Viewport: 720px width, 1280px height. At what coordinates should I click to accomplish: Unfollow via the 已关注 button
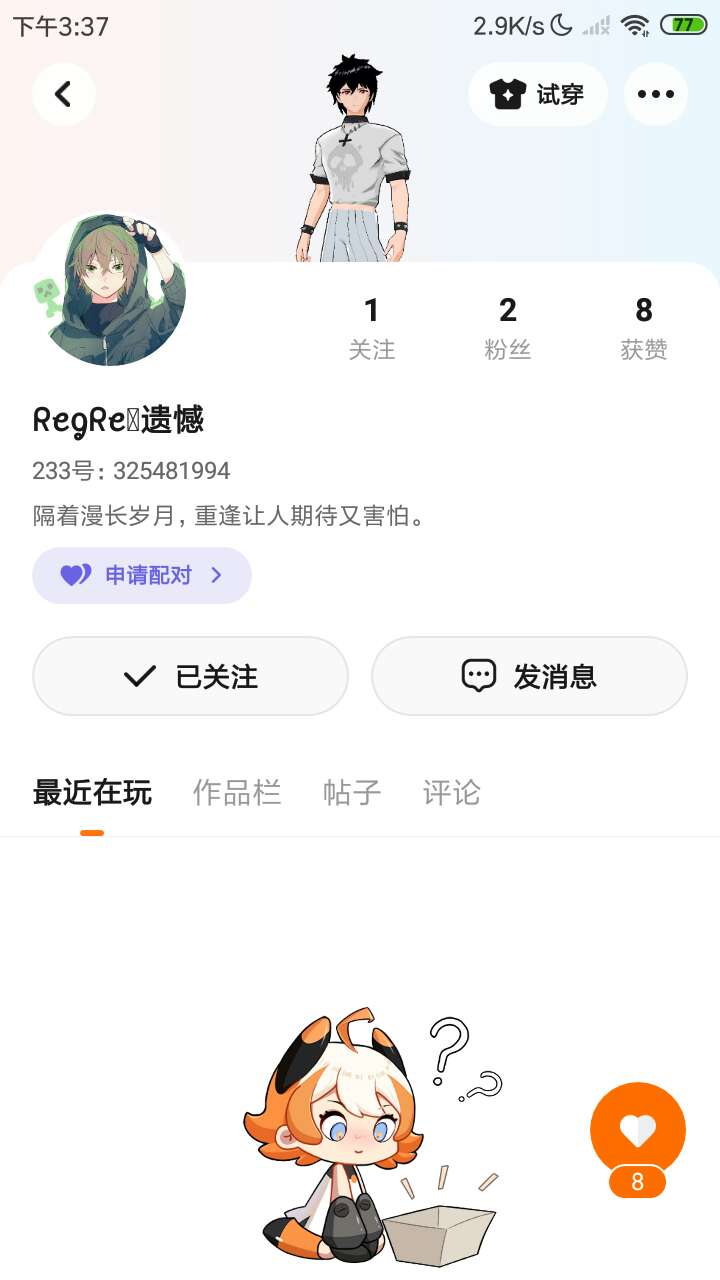(190, 676)
